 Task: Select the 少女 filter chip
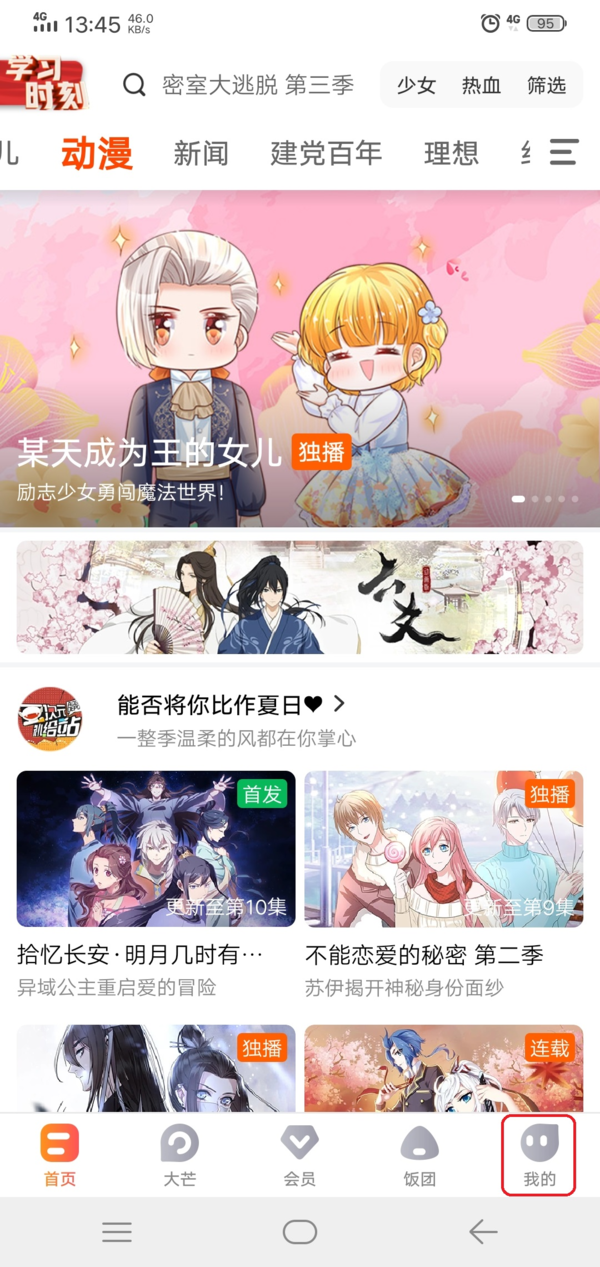[x=416, y=85]
